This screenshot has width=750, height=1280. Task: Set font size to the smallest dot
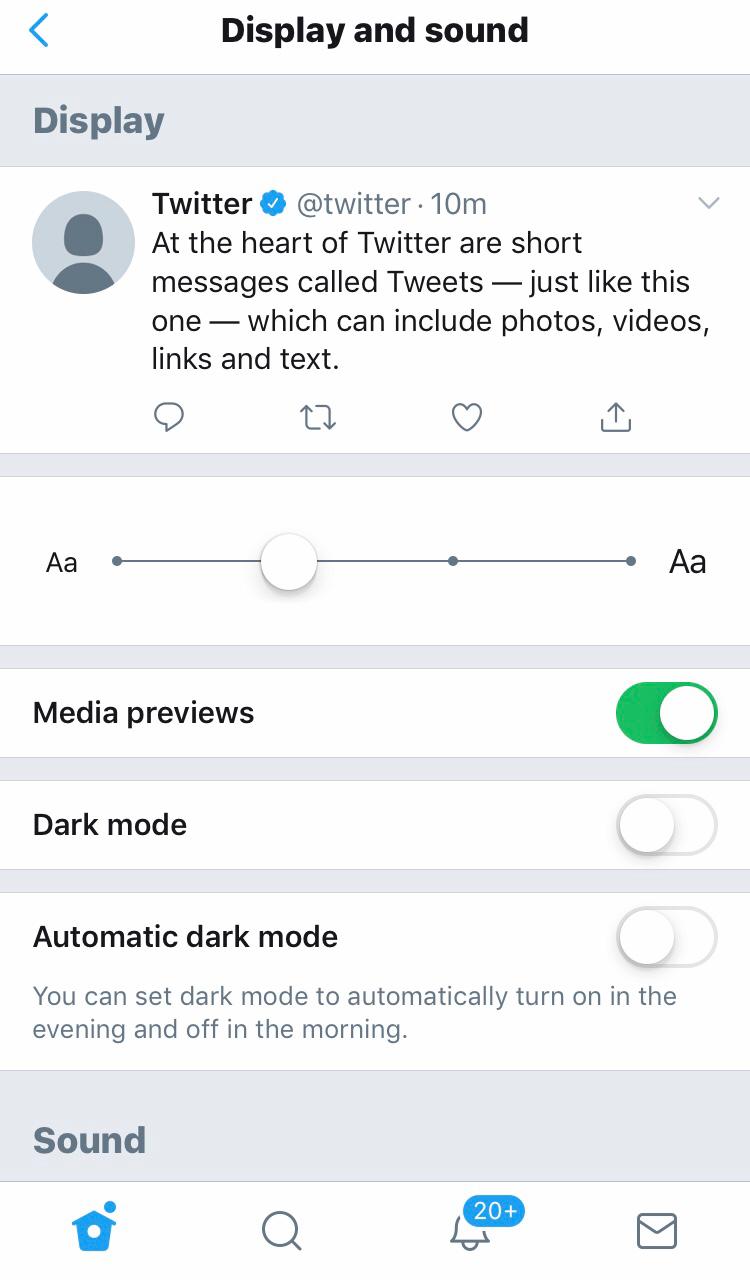pyautogui.click(x=117, y=562)
